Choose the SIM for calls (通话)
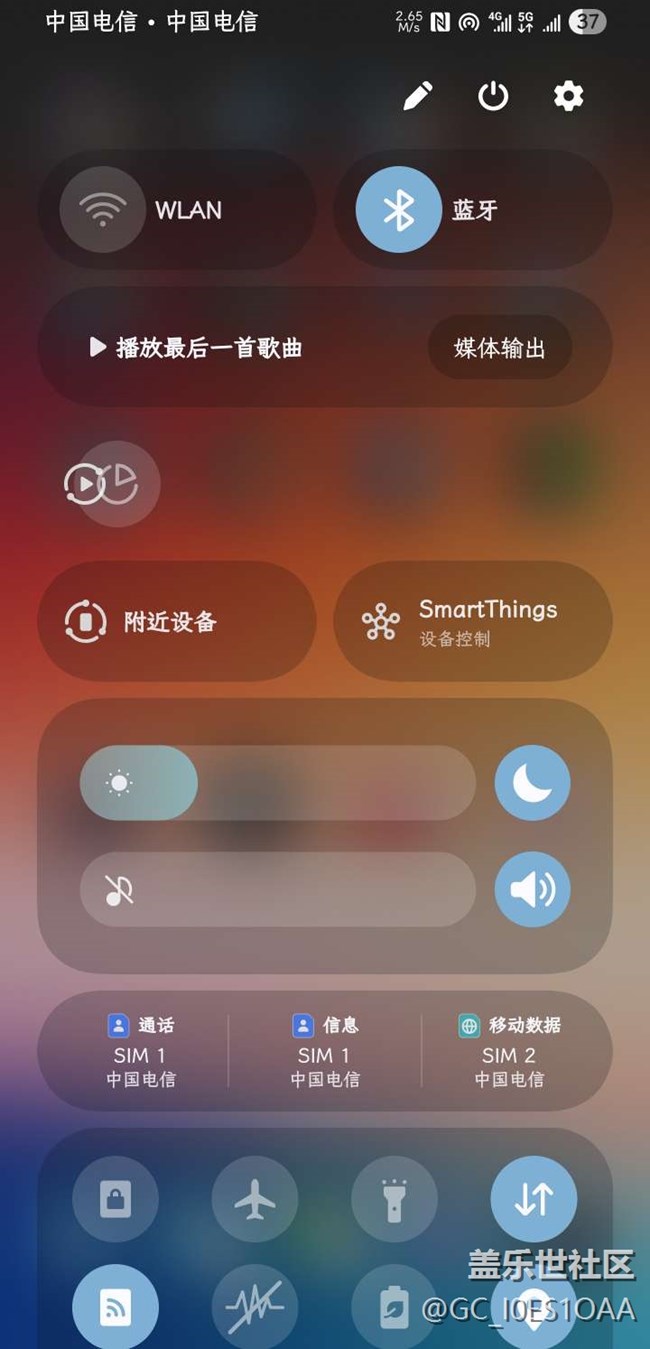Screen dimensions: 650x1349 tap(140, 1052)
